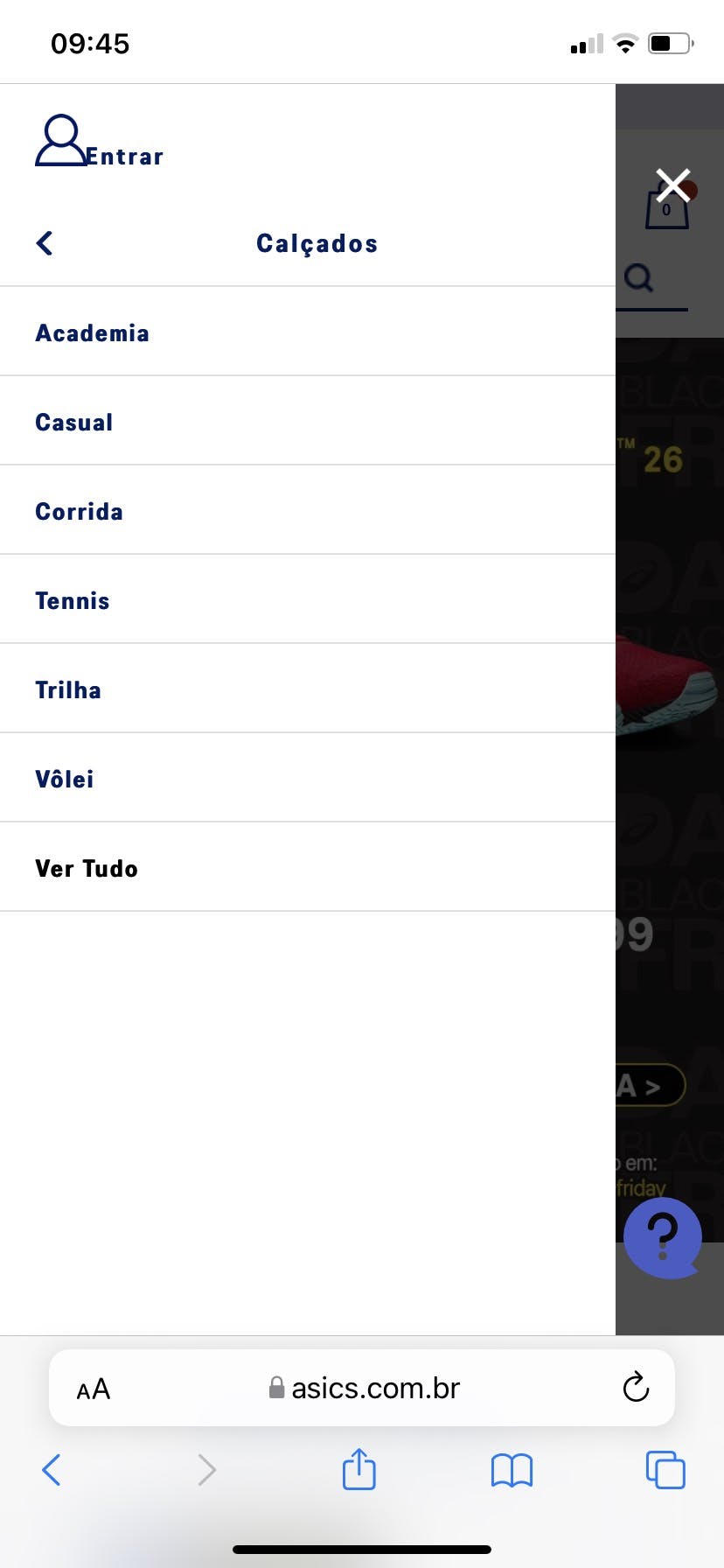
Task: Share this page from Safari
Action: point(359,1469)
